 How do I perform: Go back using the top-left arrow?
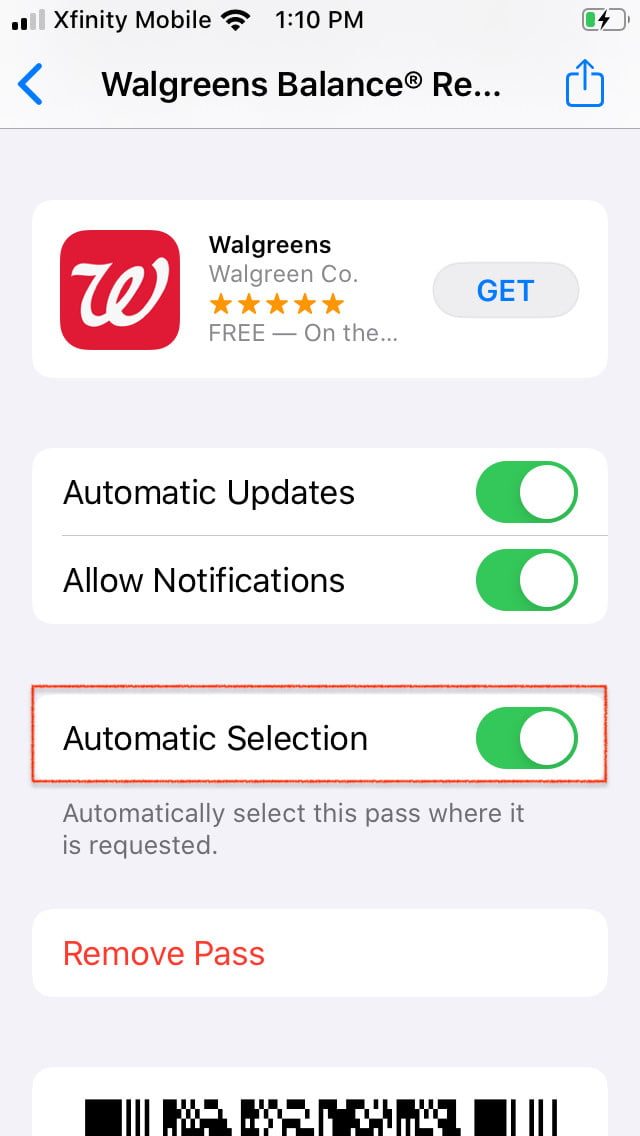point(31,85)
